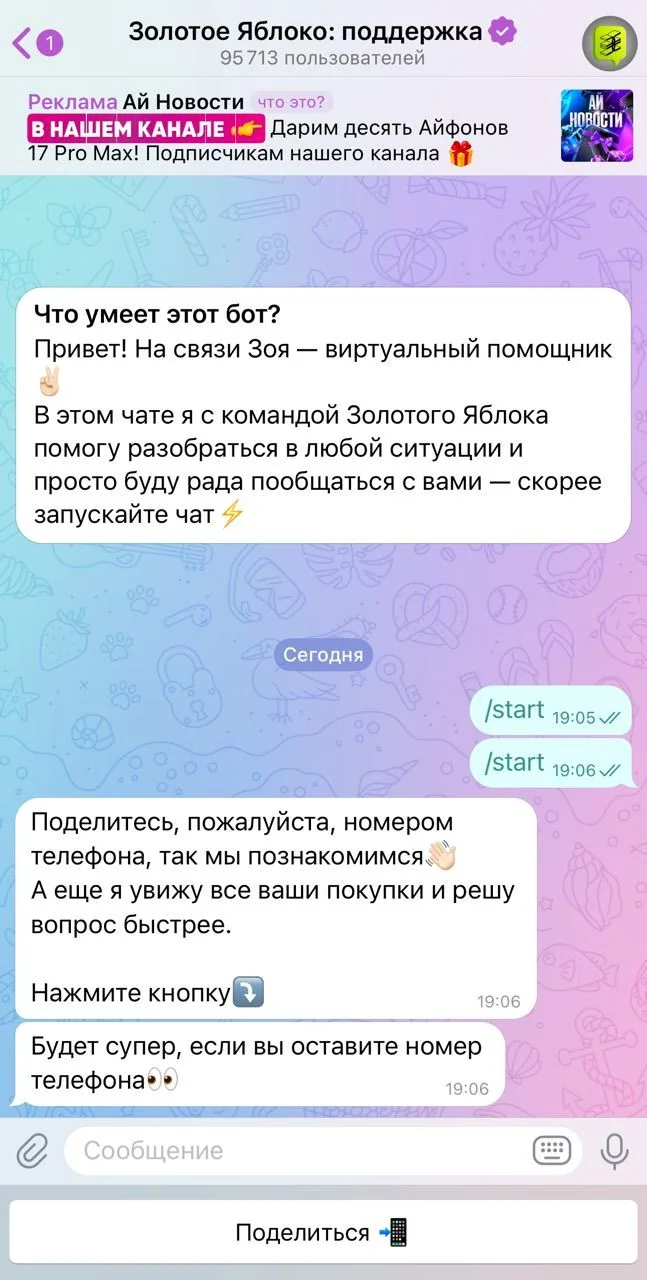The image size is (647, 1280).
Task: Focus the Сообщение text field
Action: click(300, 1151)
